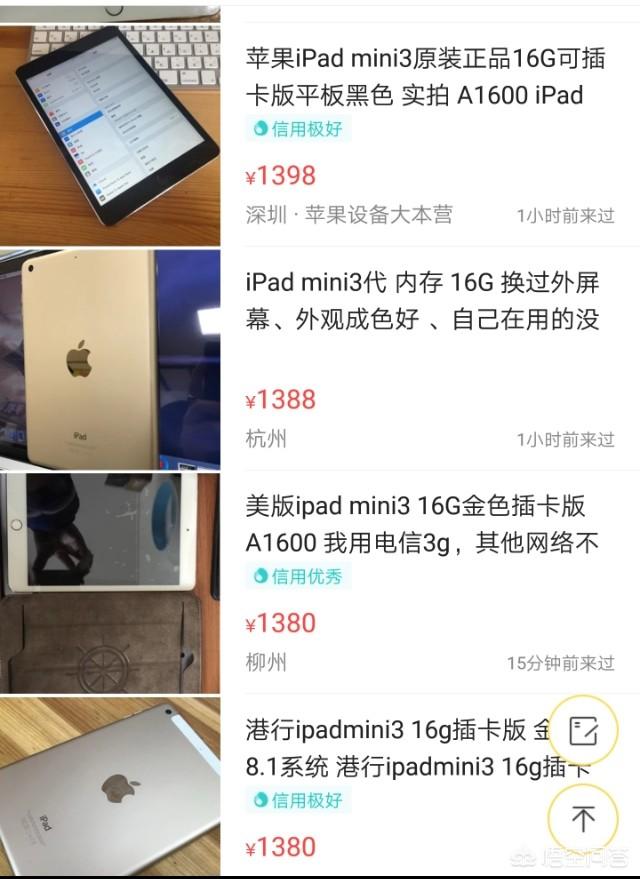
Task: View the photo of the 柳州 iPad listing
Action: [x=110, y=582]
